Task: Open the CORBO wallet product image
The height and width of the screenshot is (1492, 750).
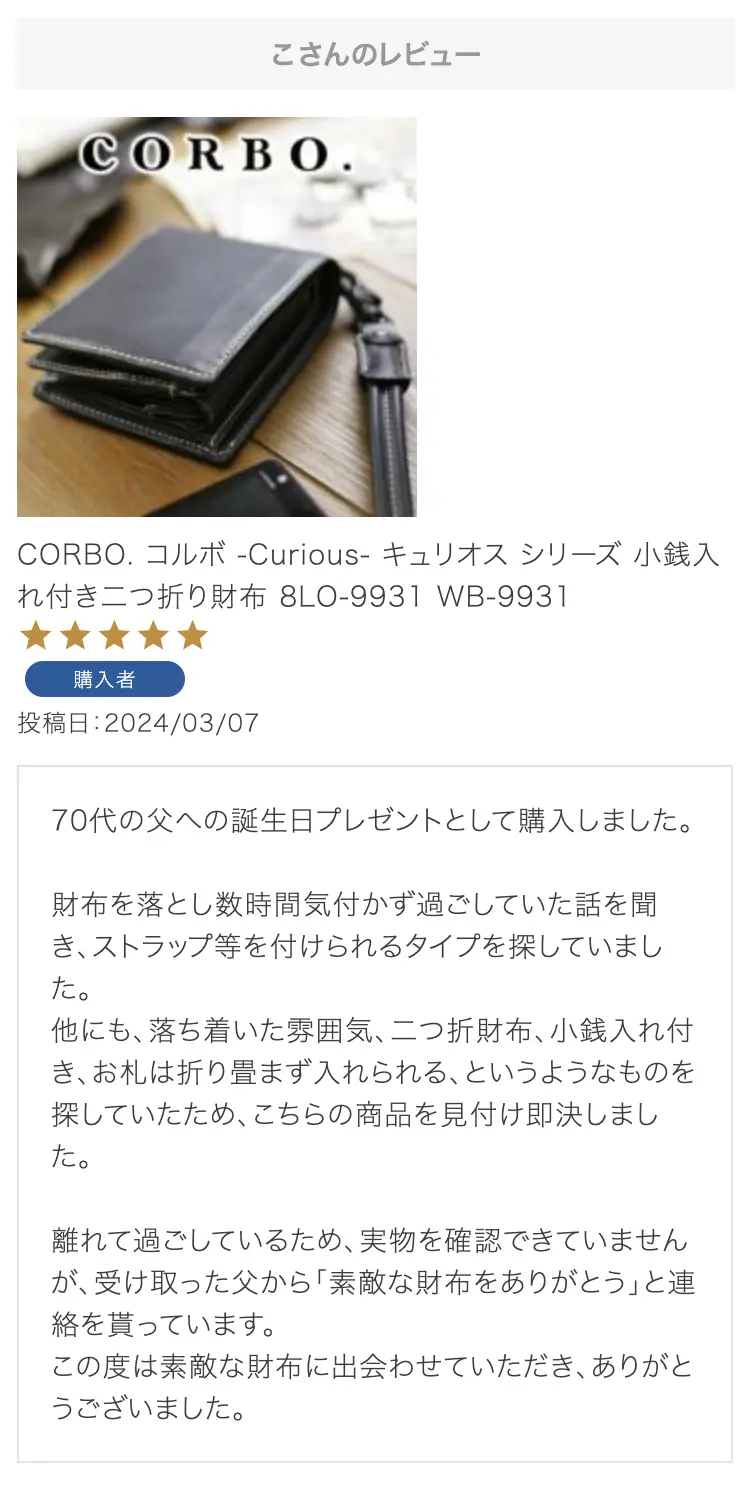Action: click(217, 317)
